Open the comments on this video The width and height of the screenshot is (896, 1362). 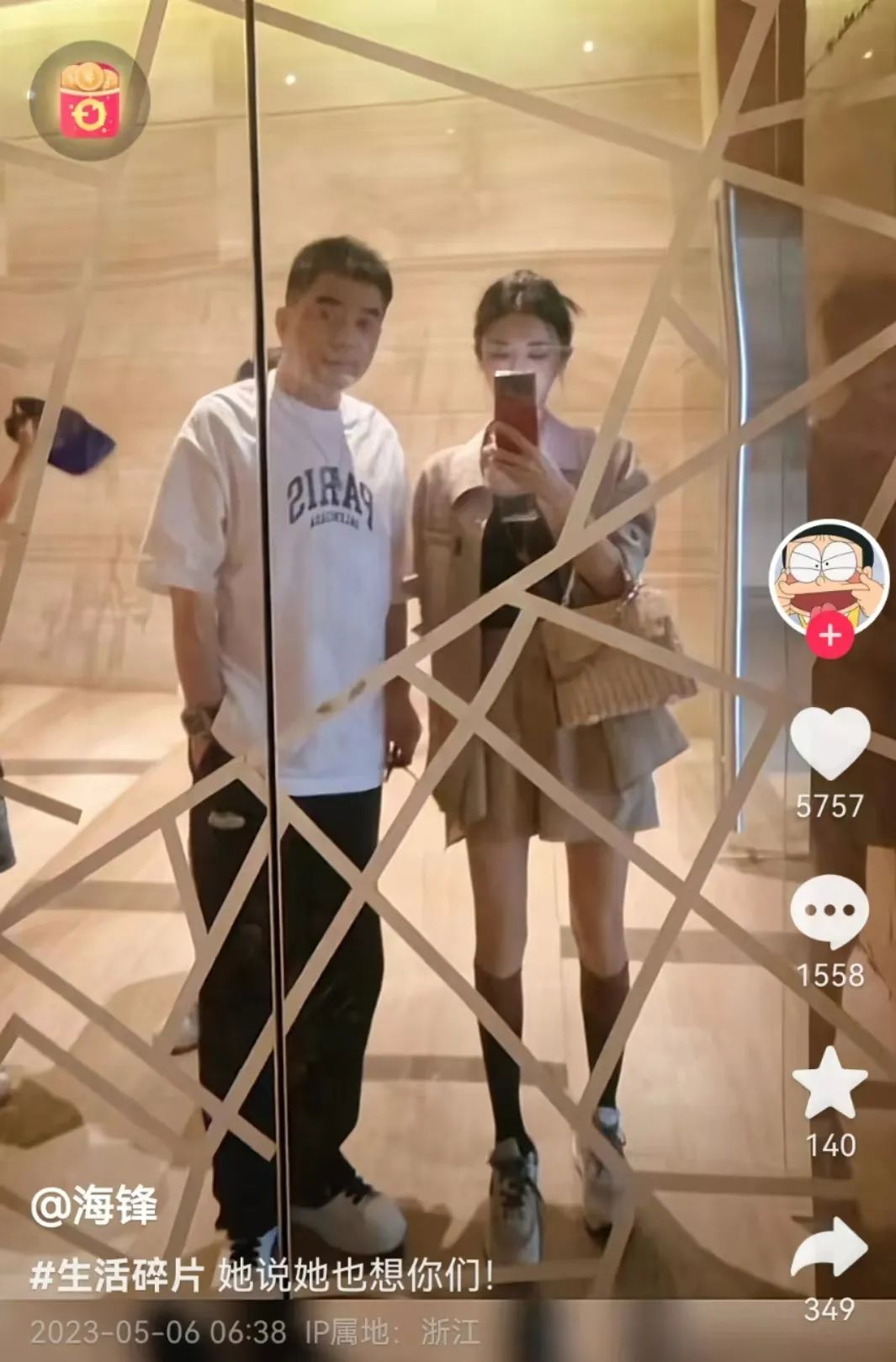[830, 912]
